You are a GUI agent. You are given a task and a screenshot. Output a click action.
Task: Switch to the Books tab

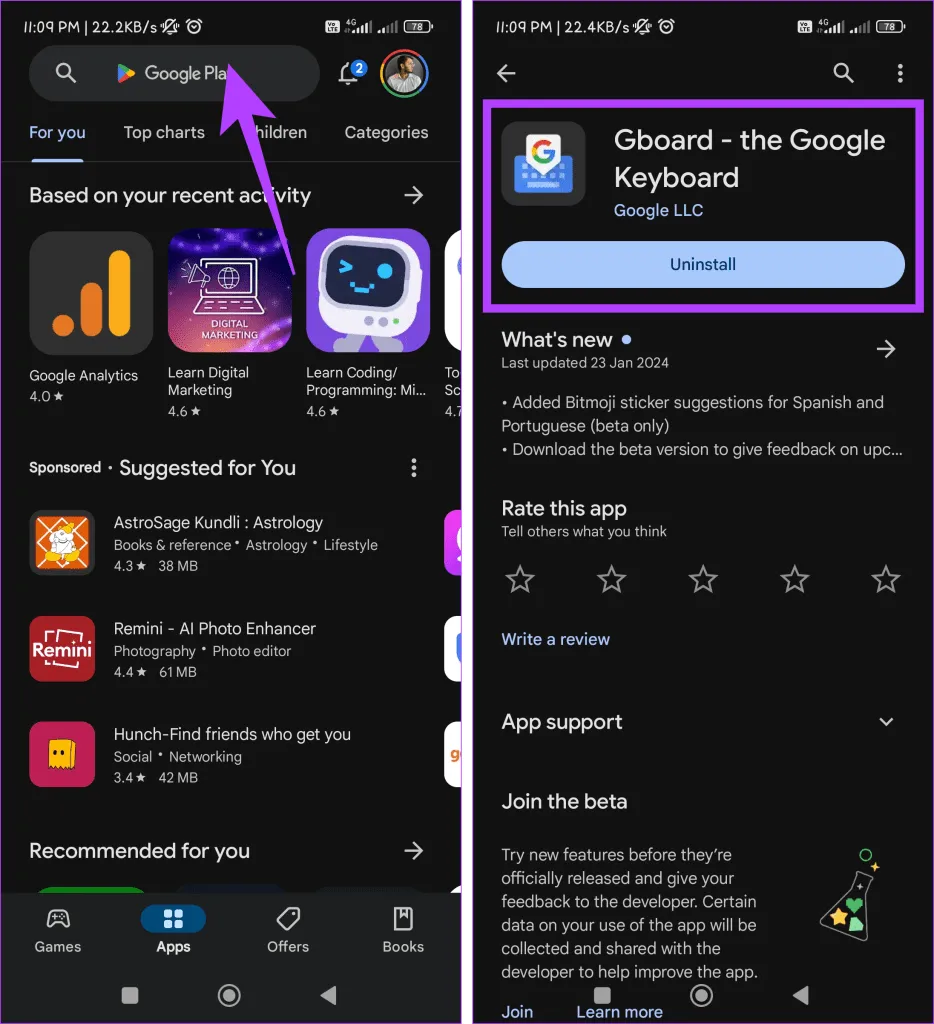pyautogui.click(x=403, y=930)
